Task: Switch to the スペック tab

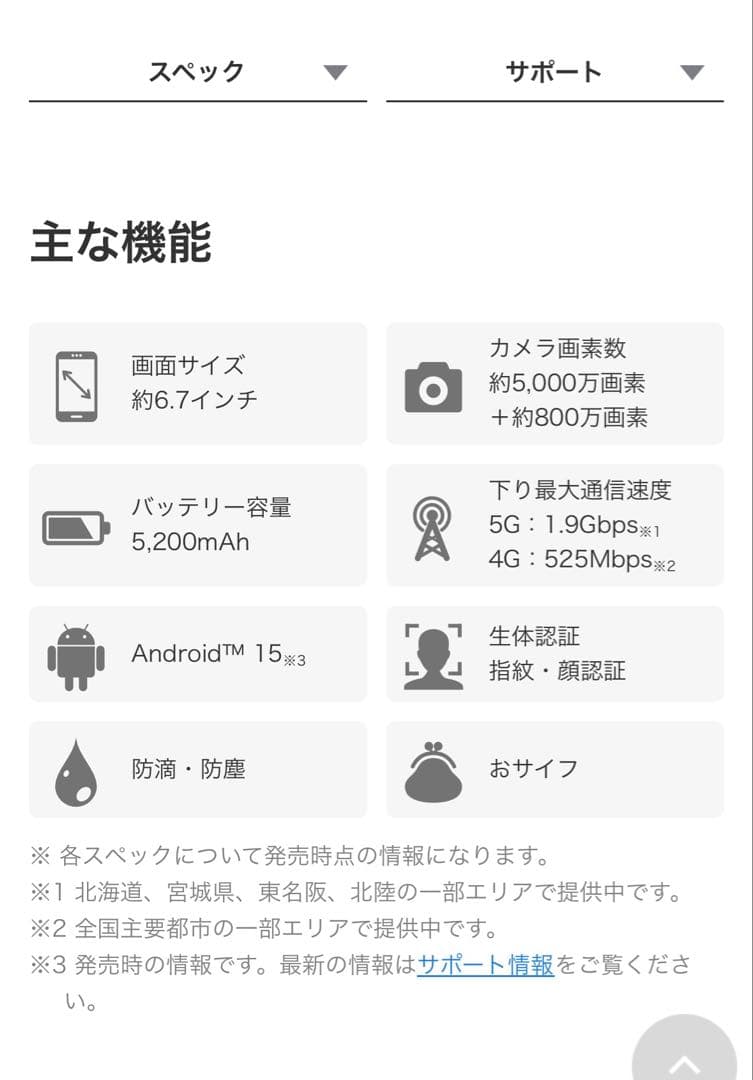Action: [x=196, y=70]
